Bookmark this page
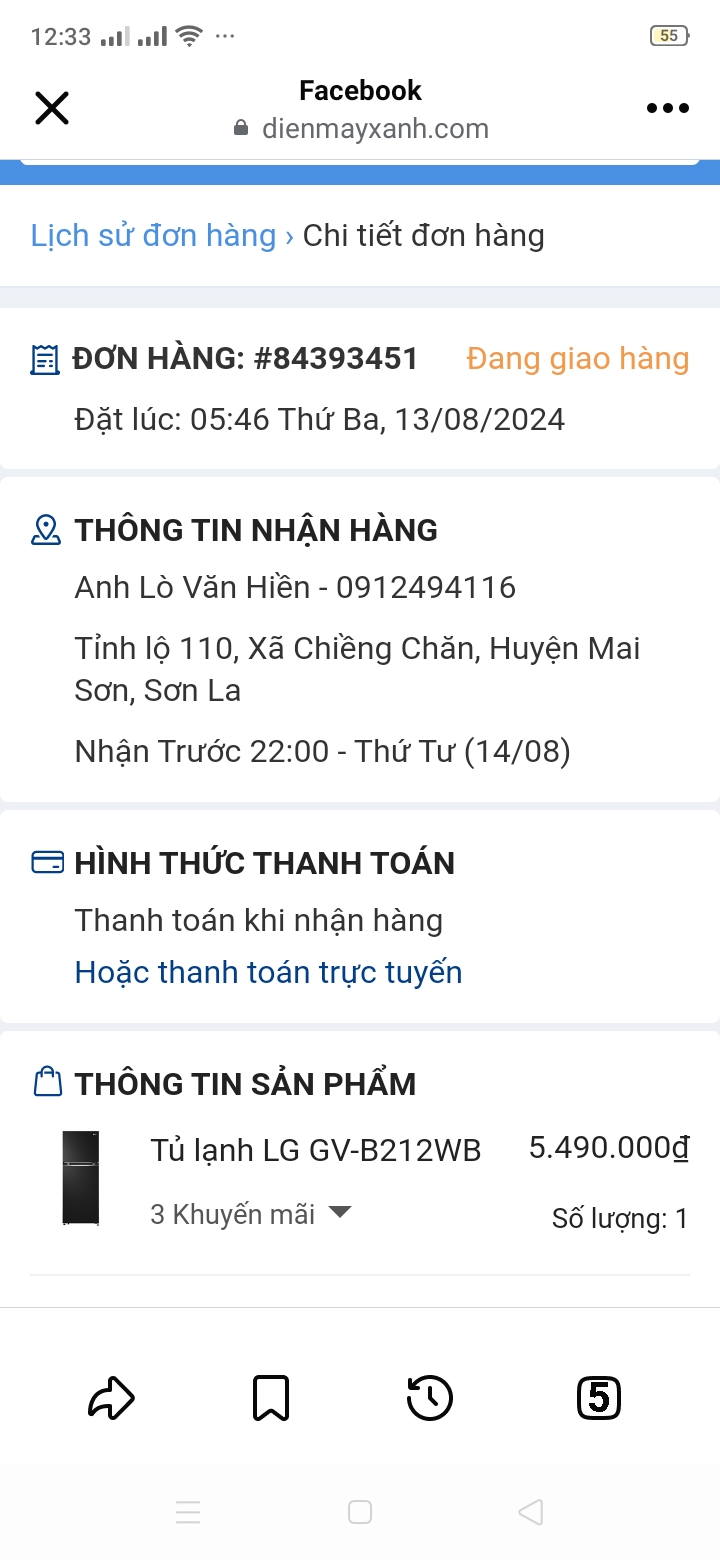 tap(270, 1398)
